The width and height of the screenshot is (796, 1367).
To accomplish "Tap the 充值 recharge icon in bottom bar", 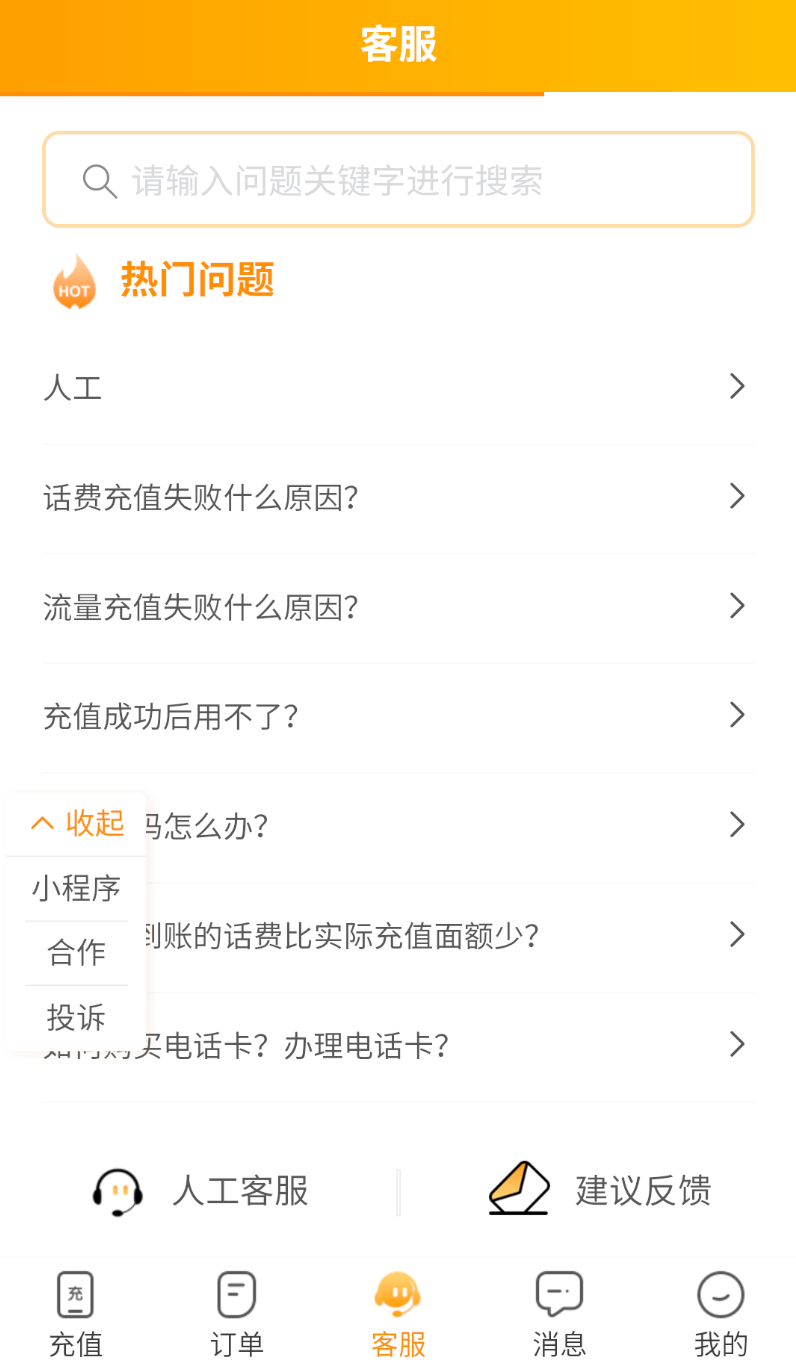I will pos(75,1295).
